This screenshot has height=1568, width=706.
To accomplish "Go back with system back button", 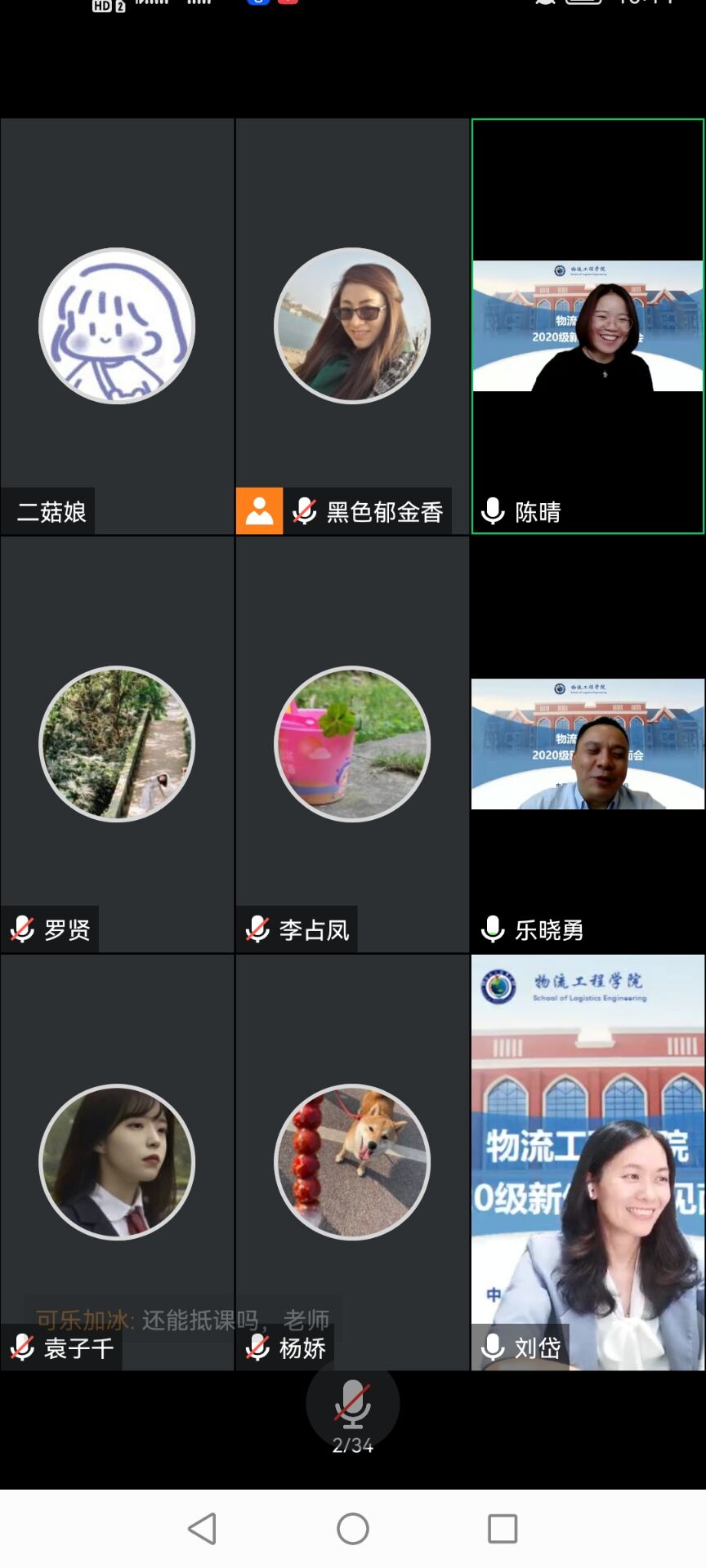I will click(203, 1528).
